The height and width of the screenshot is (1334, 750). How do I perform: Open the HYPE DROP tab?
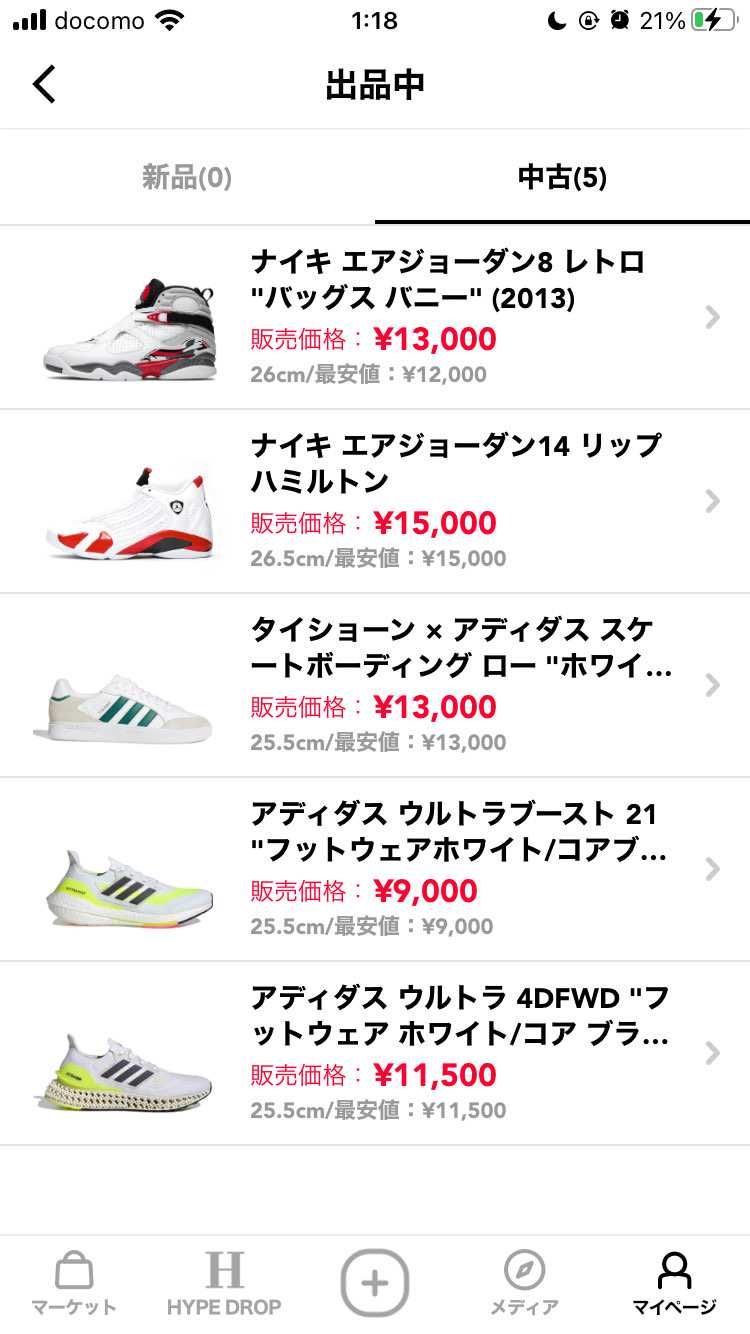[x=224, y=1284]
